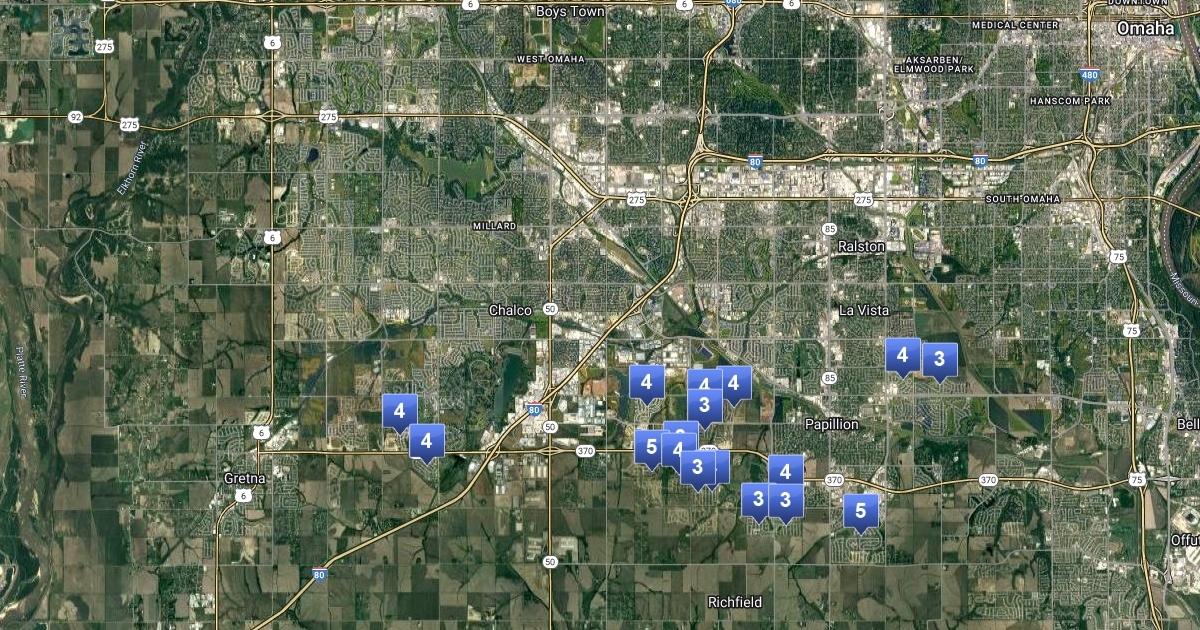The height and width of the screenshot is (630, 1200).
Task: Open the 5 marker west of Papillion
Action: (651, 447)
